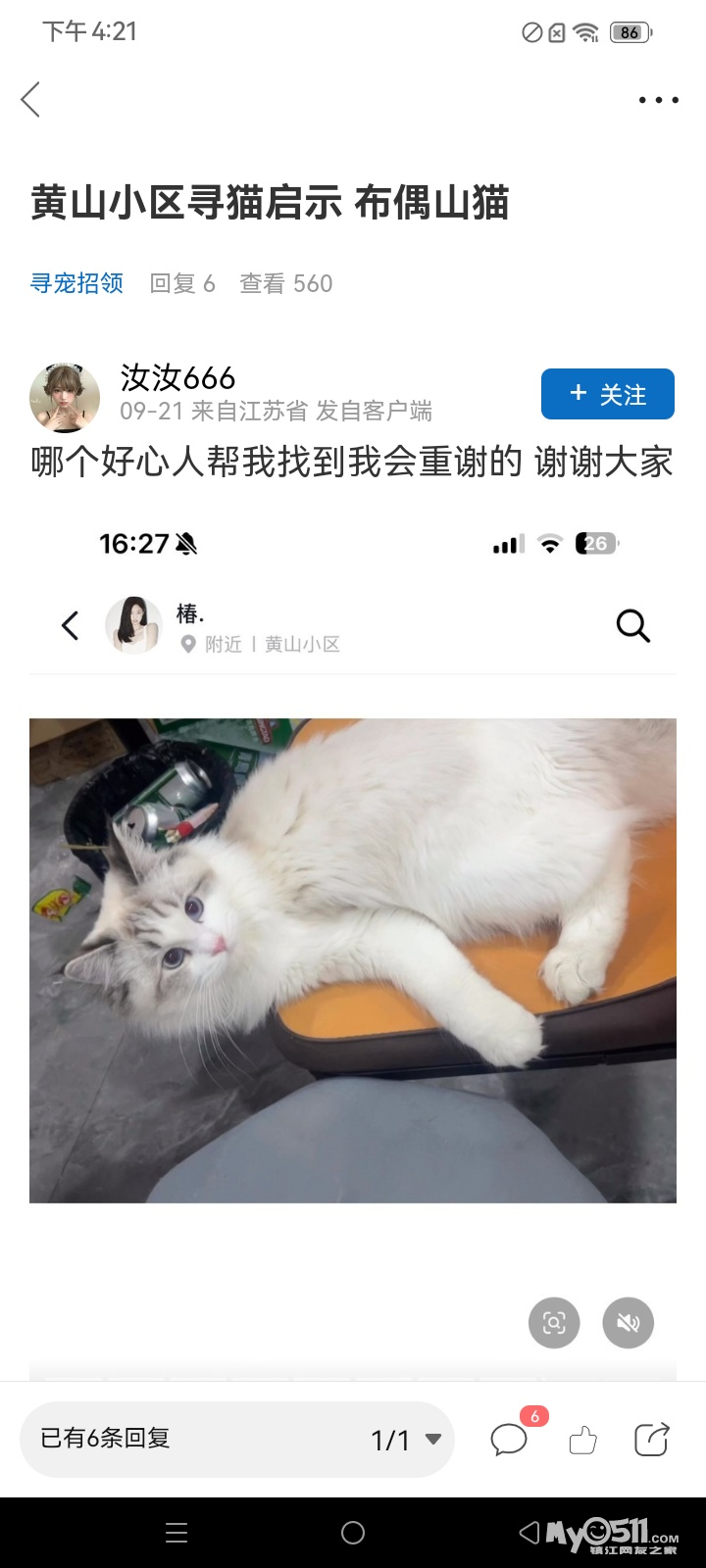View the 6 comments

pos(510,1439)
